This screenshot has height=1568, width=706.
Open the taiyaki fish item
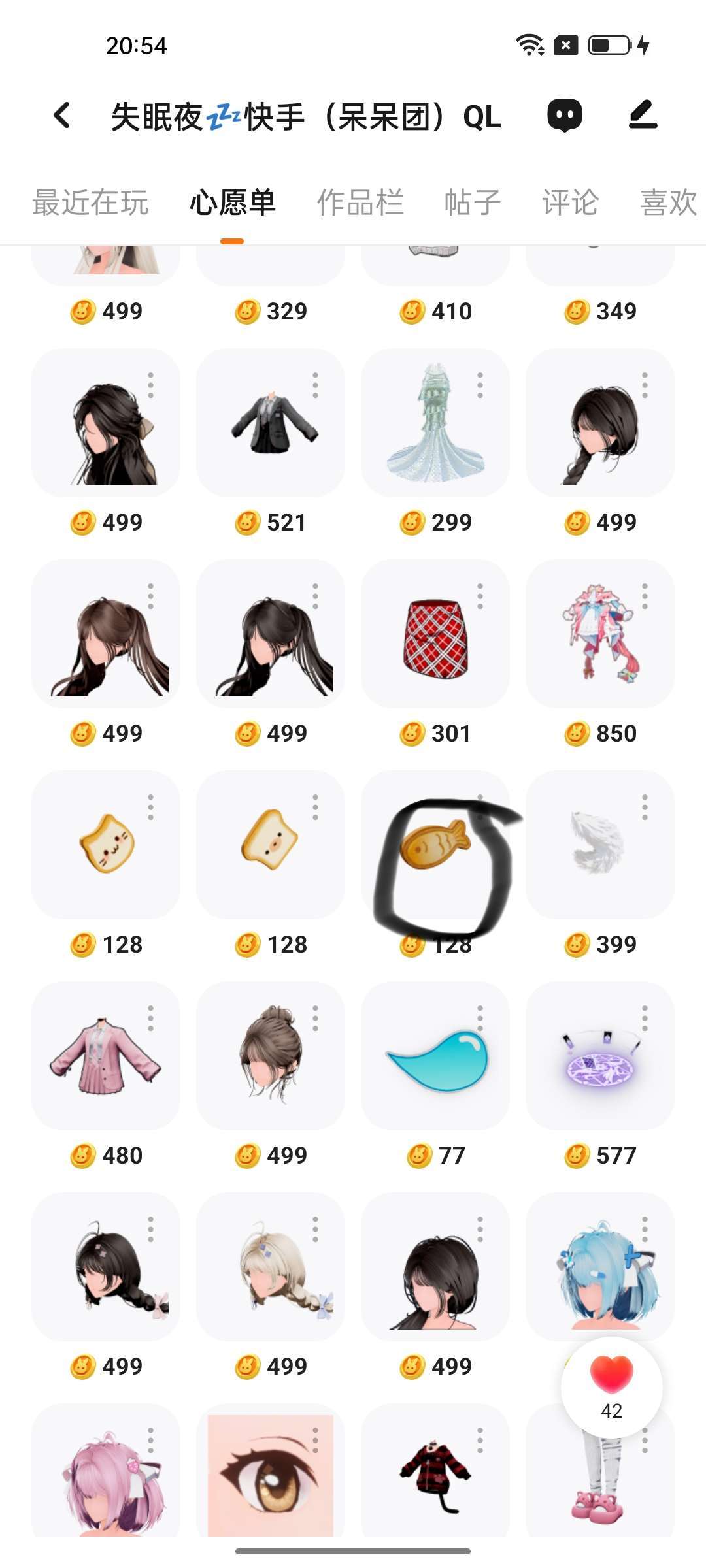coord(435,846)
